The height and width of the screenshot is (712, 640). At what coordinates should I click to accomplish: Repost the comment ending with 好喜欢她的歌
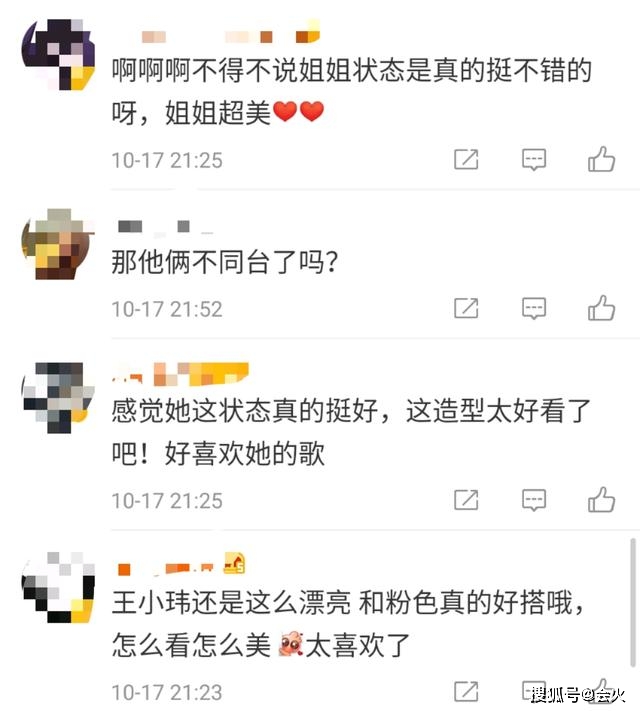[x=466, y=499]
